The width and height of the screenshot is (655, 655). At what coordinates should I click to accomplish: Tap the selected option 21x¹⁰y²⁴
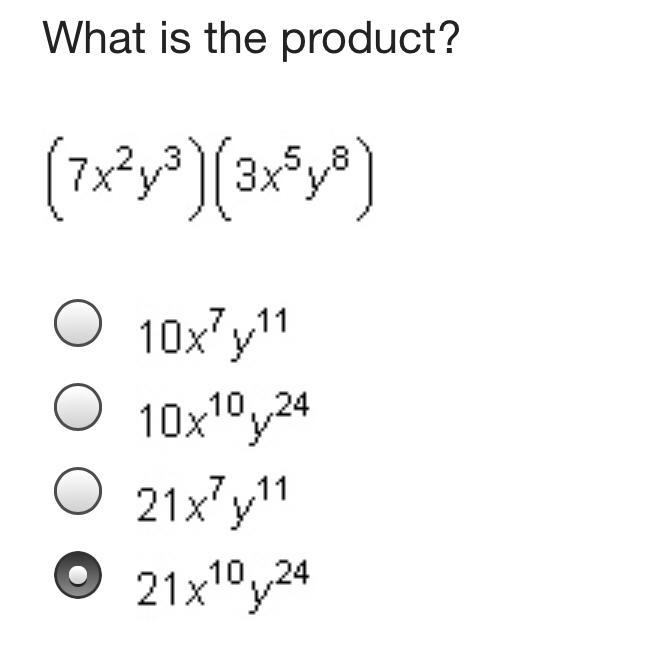click(x=77, y=575)
